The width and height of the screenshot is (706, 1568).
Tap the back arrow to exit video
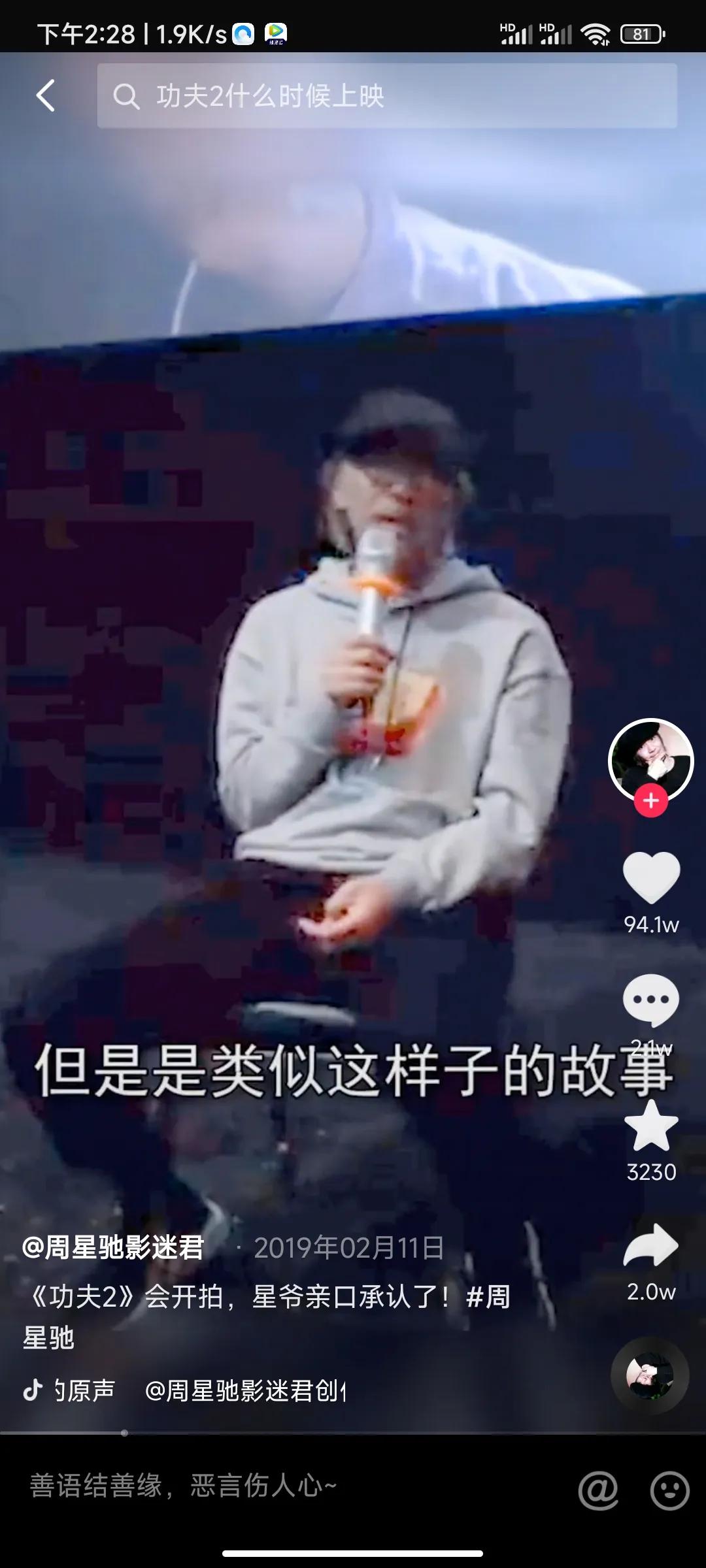(x=46, y=94)
